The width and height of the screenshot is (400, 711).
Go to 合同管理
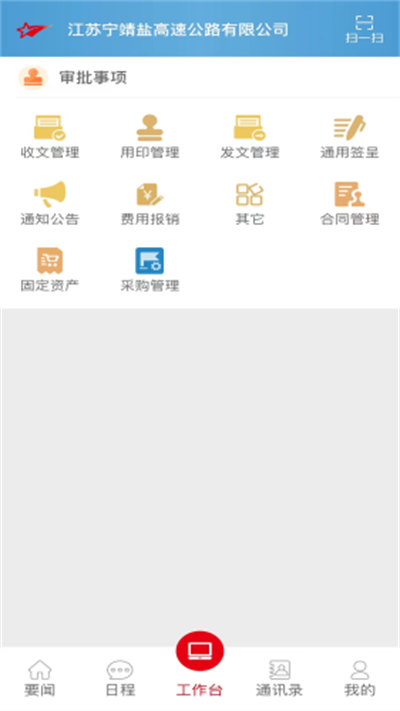350,203
